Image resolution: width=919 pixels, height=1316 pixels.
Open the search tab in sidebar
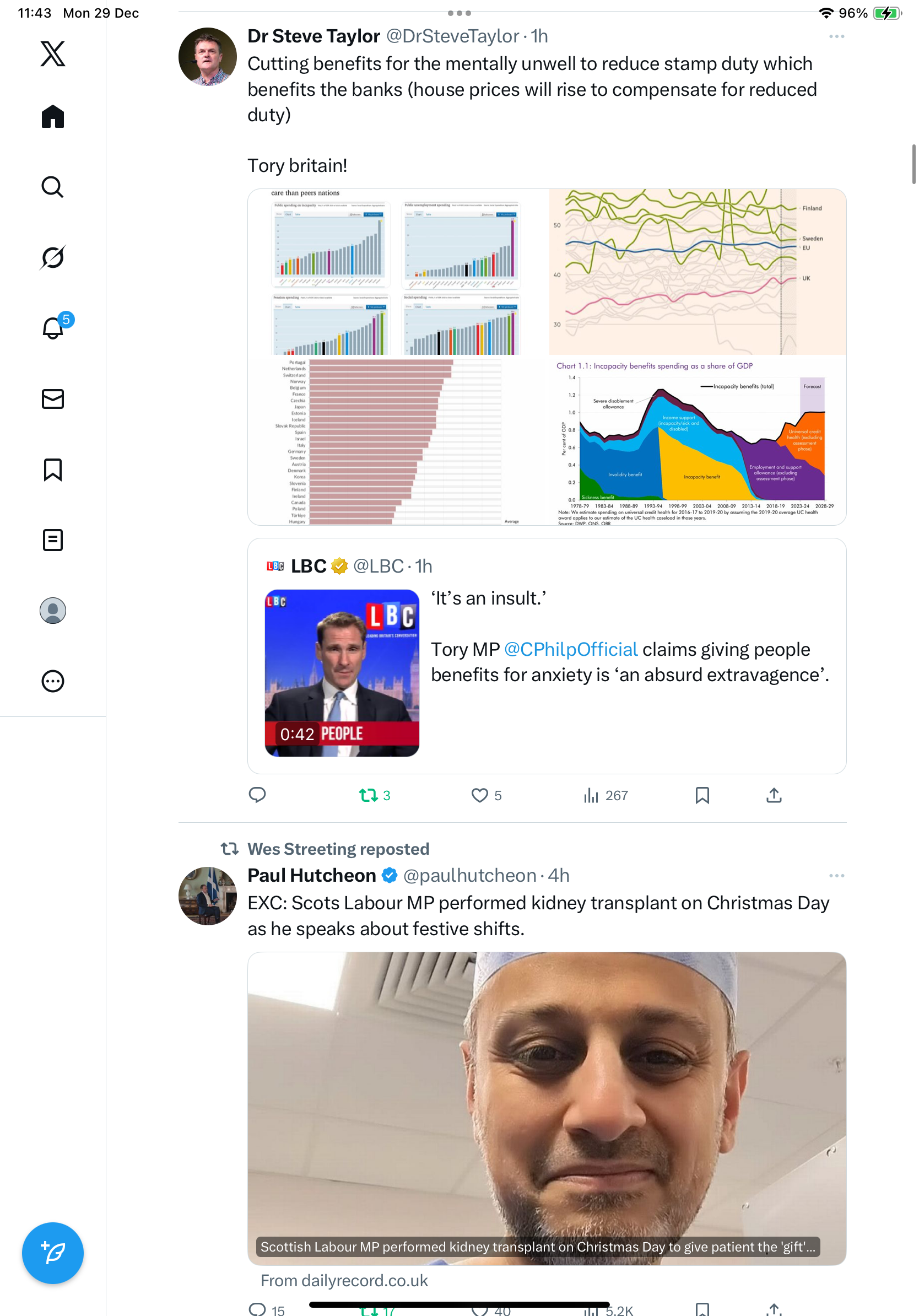pos(53,187)
